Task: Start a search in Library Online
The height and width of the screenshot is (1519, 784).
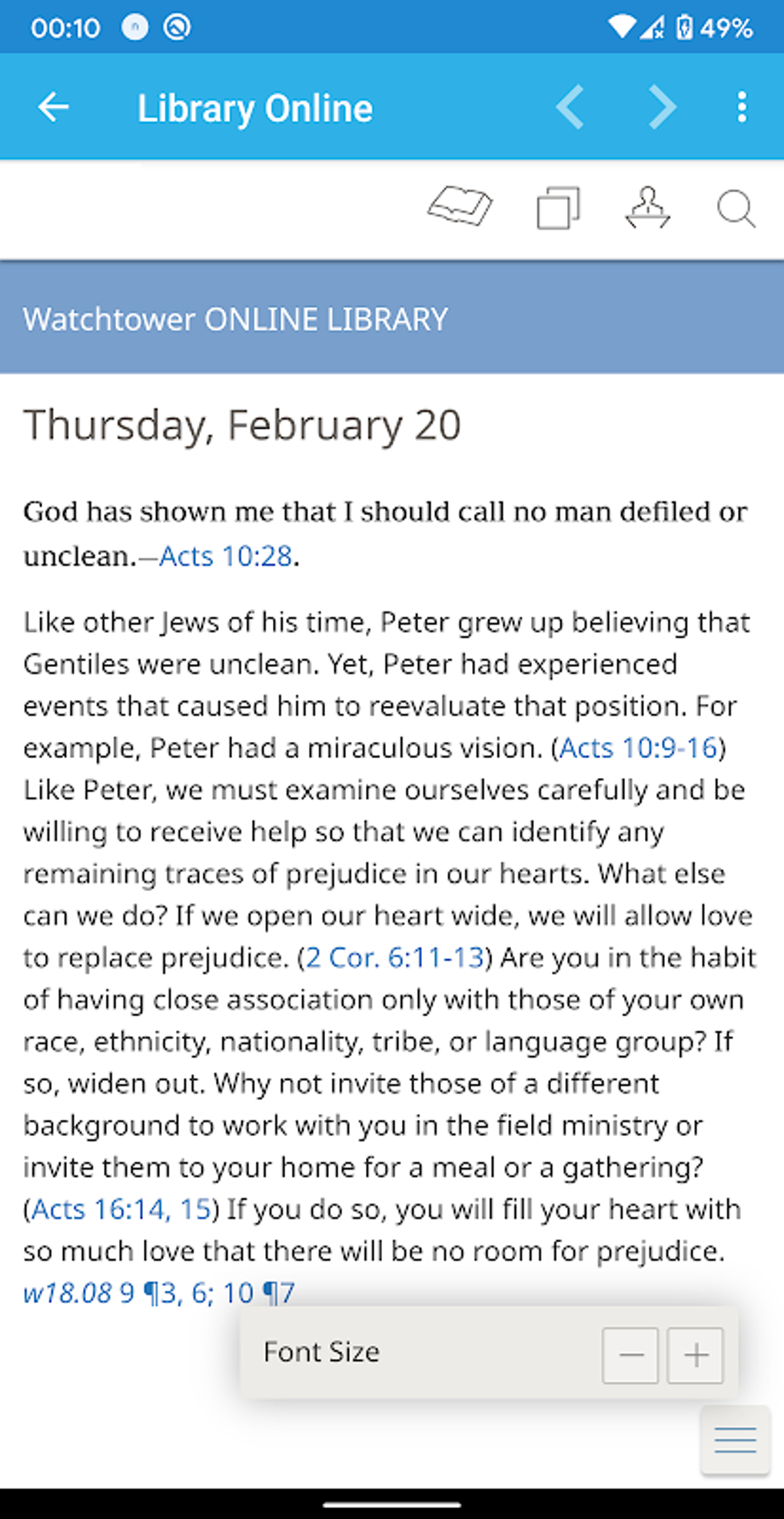Action: pos(736,208)
